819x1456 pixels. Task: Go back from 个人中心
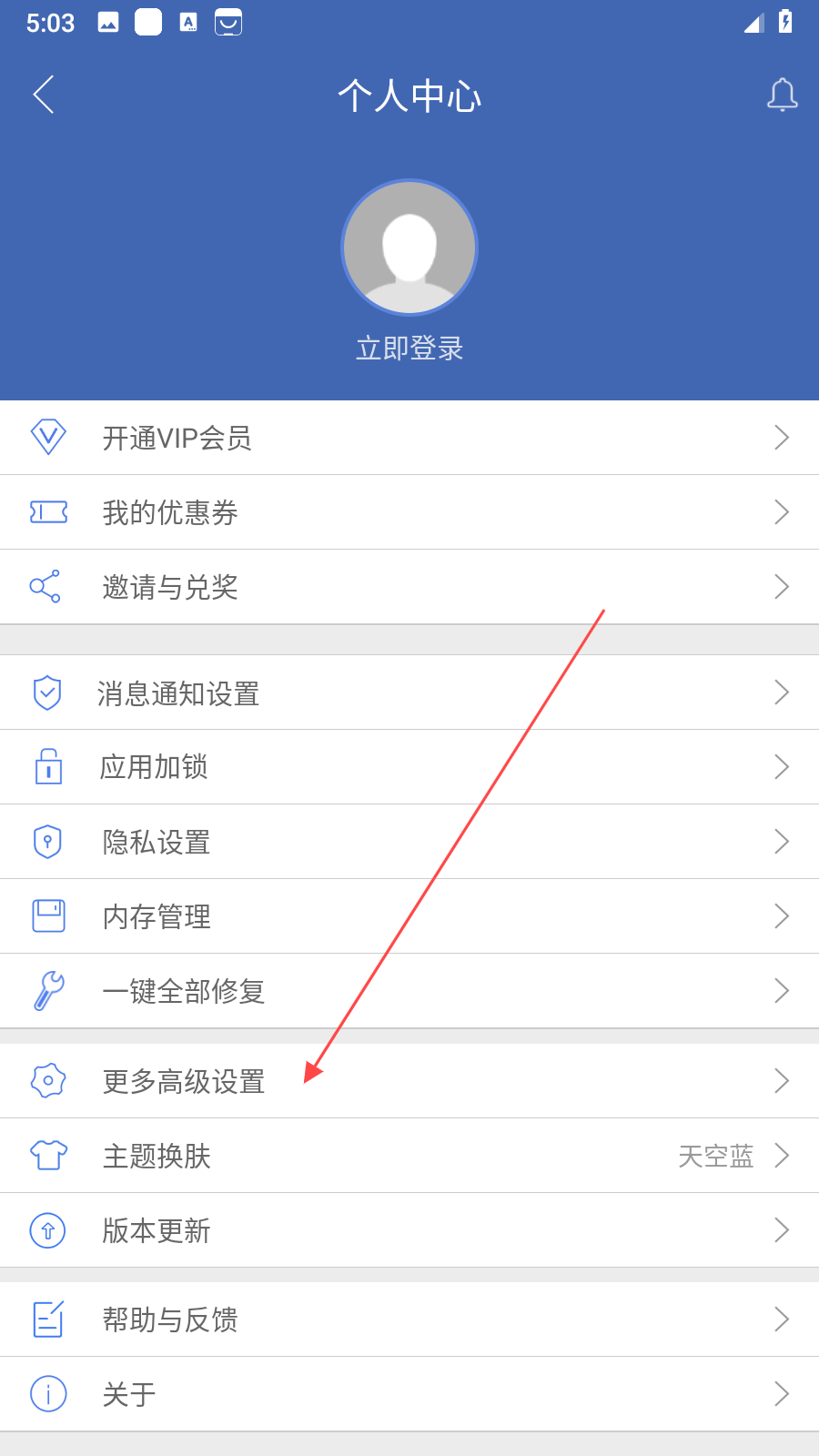pos(44,95)
